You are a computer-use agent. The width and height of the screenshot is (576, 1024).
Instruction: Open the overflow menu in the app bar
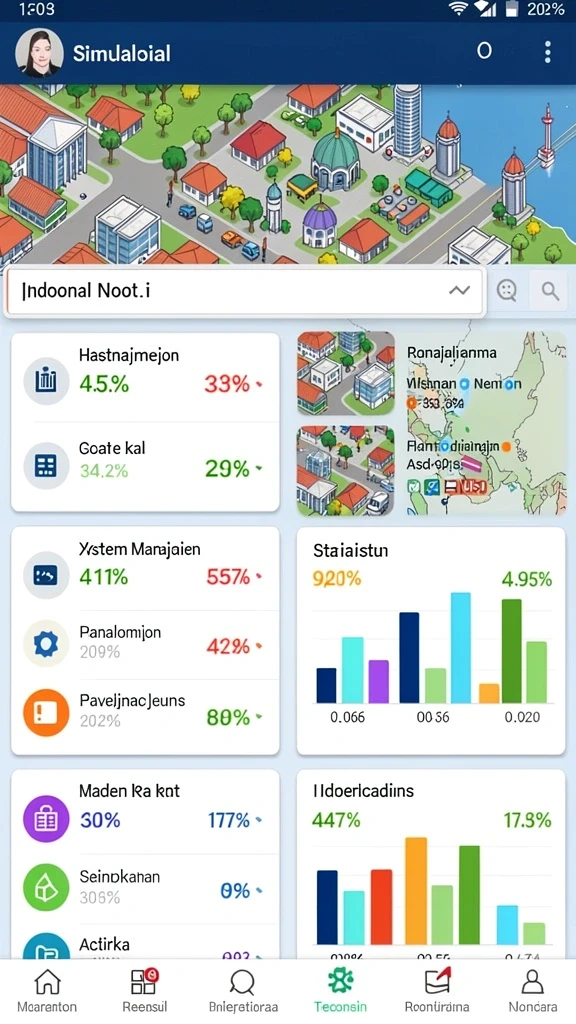pyautogui.click(x=547, y=52)
